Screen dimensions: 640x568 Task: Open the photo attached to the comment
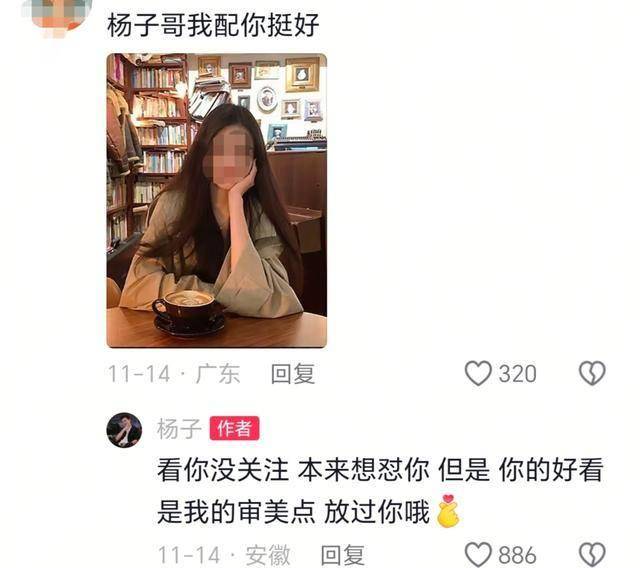click(x=216, y=200)
